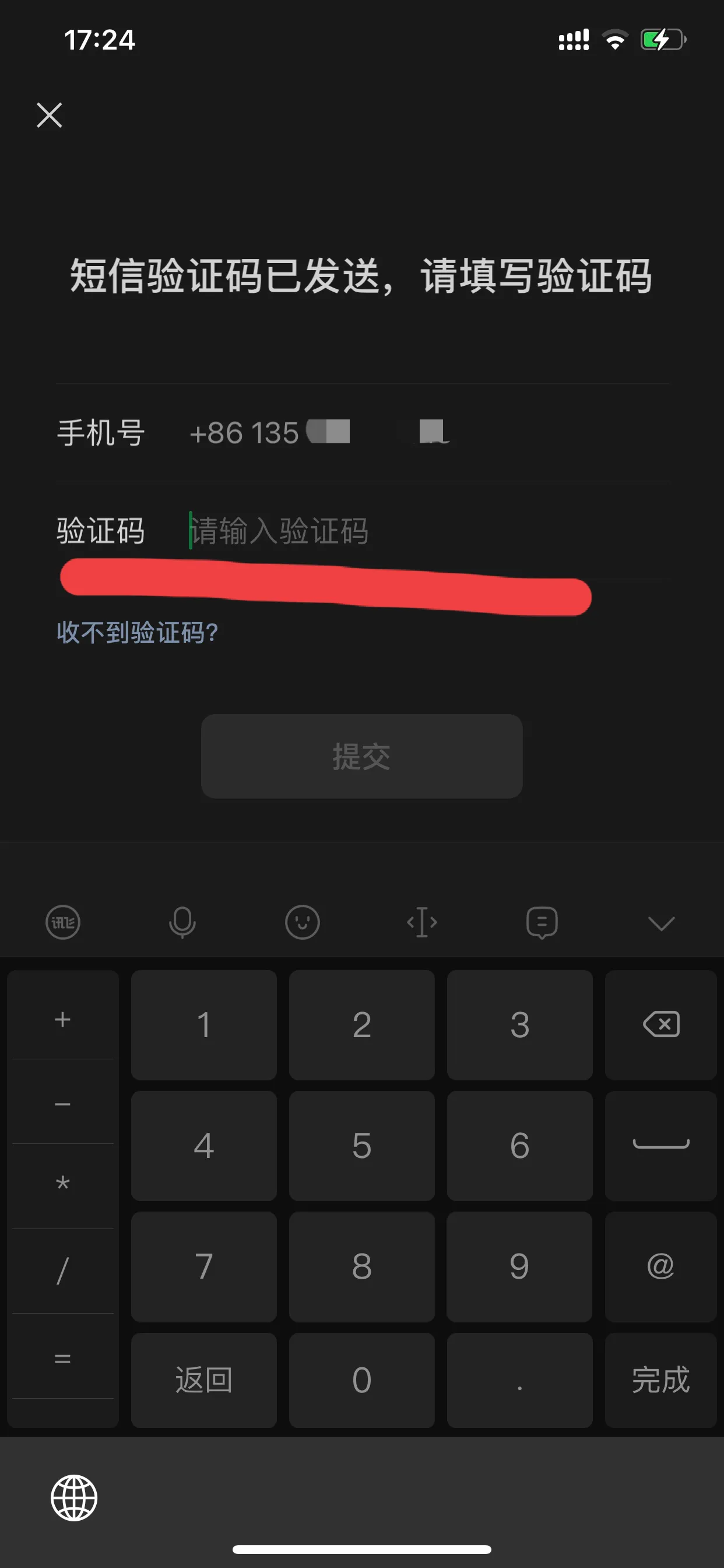Tap the equals symbol key

[63, 1358]
